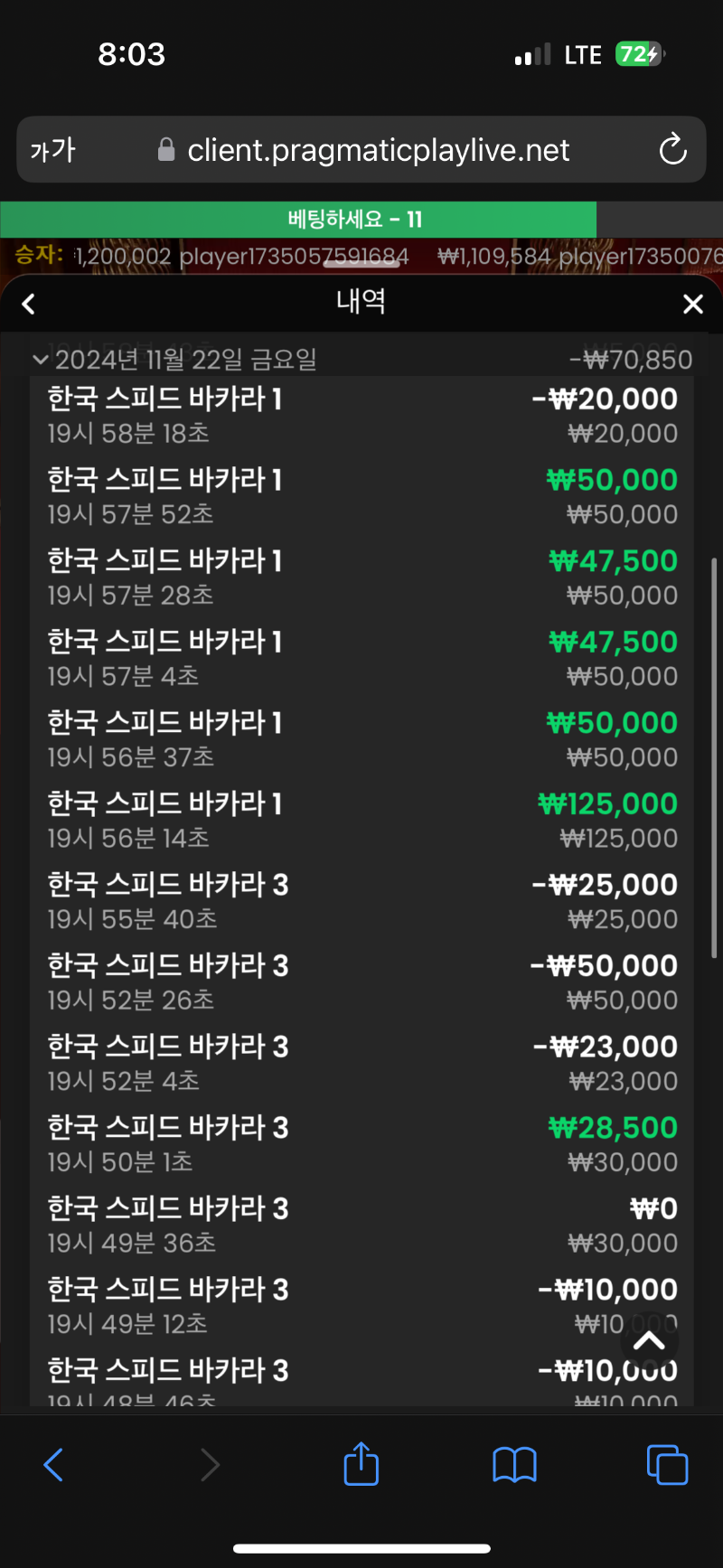
Task: Show all open Safari tabs
Action: (667, 1464)
